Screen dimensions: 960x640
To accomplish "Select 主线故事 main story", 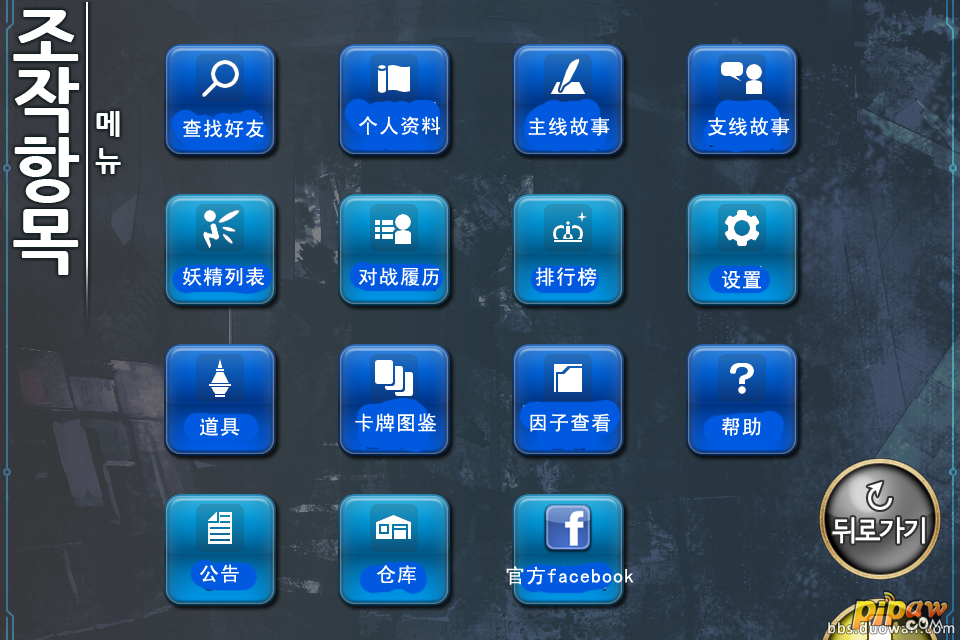I will [568, 100].
